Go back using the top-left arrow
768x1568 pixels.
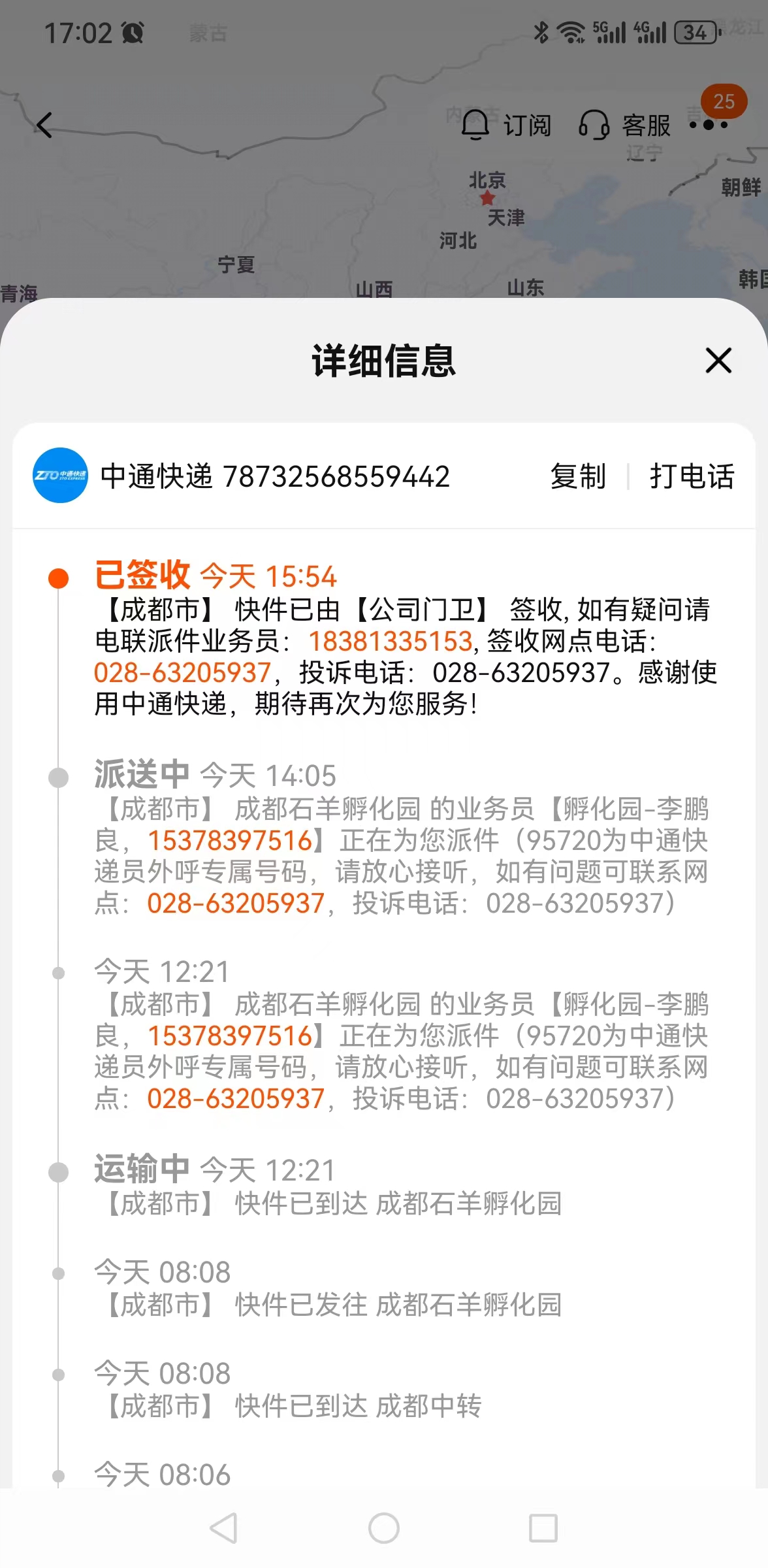[x=44, y=125]
